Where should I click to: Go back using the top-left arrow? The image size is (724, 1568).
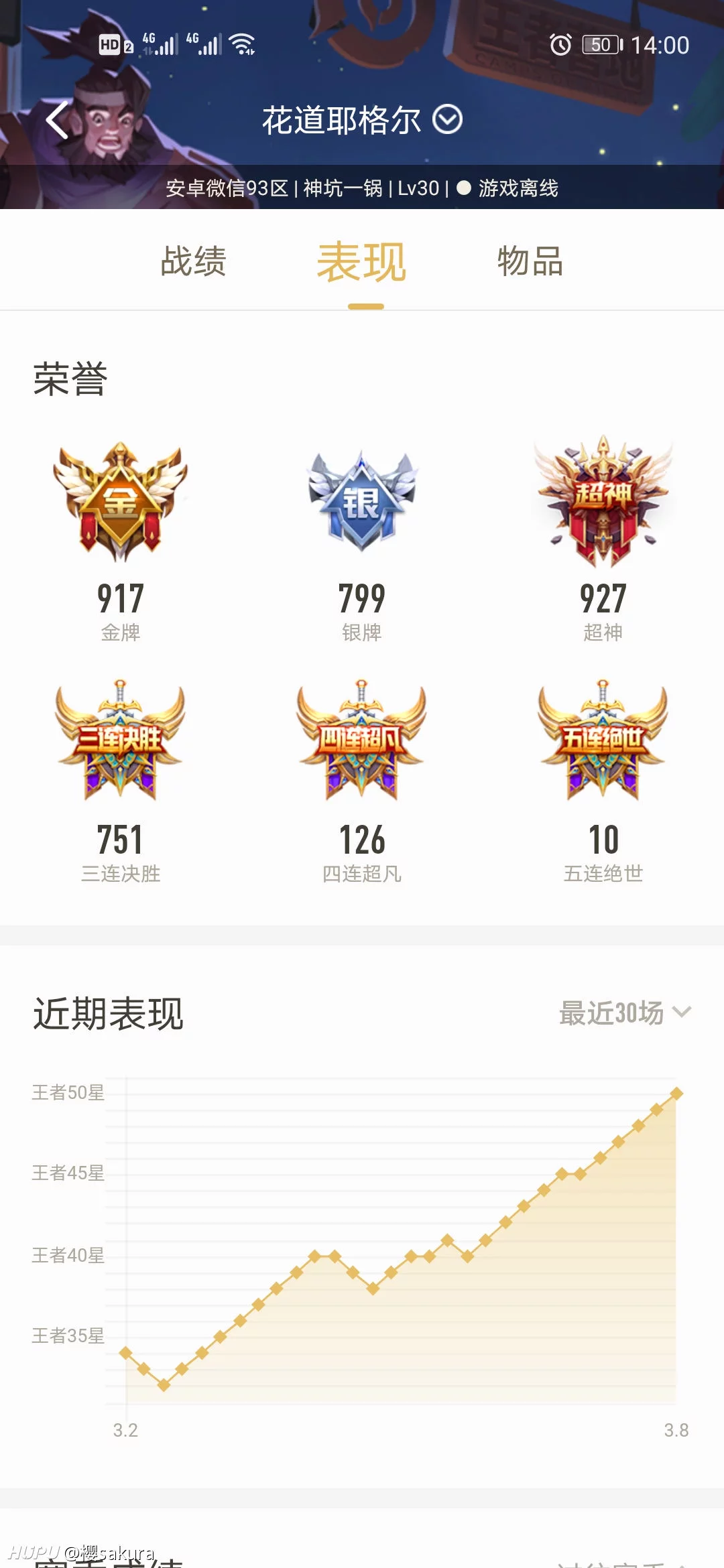pyautogui.click(x=58, y=121)
